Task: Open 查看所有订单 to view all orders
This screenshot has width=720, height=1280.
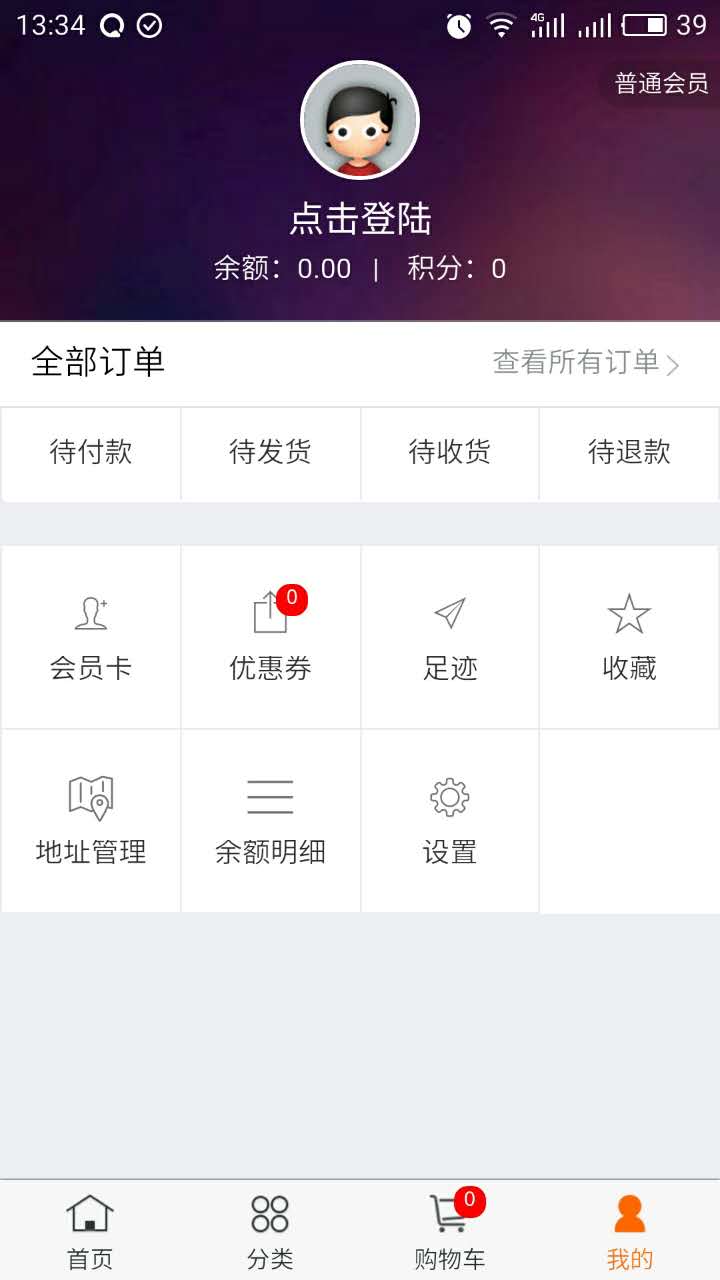Action: pos(586,362)
